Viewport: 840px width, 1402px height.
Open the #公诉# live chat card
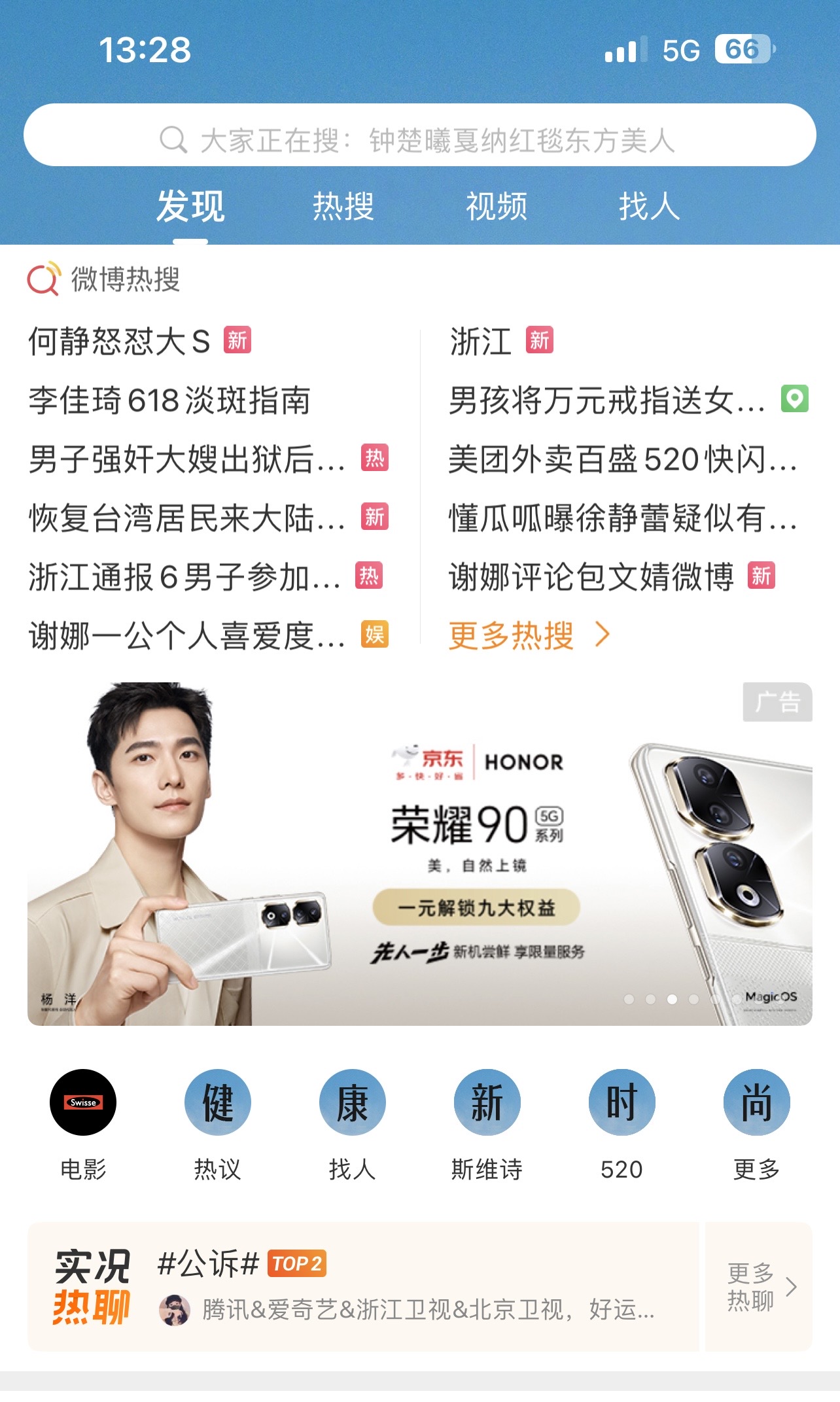click(x=363, y=1287)
